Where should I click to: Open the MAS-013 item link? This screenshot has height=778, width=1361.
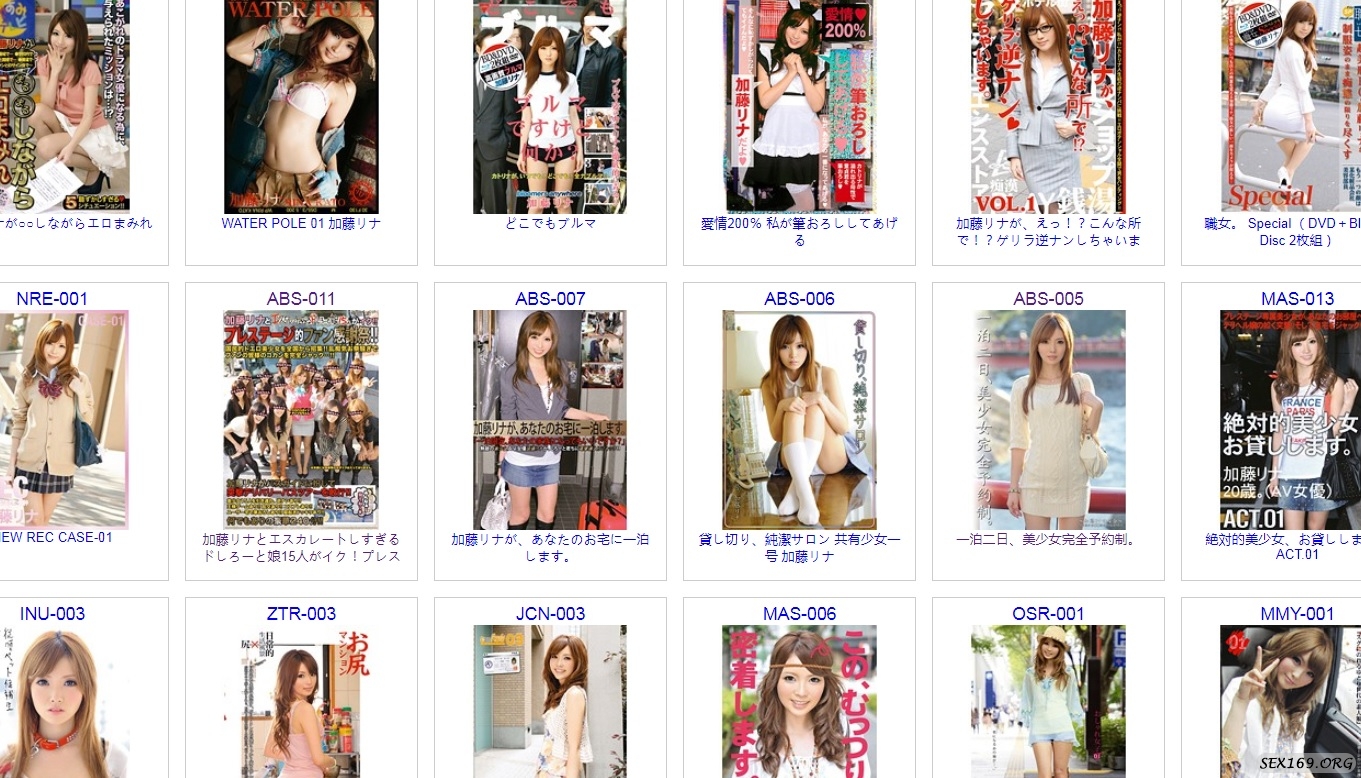(1297, 298)
